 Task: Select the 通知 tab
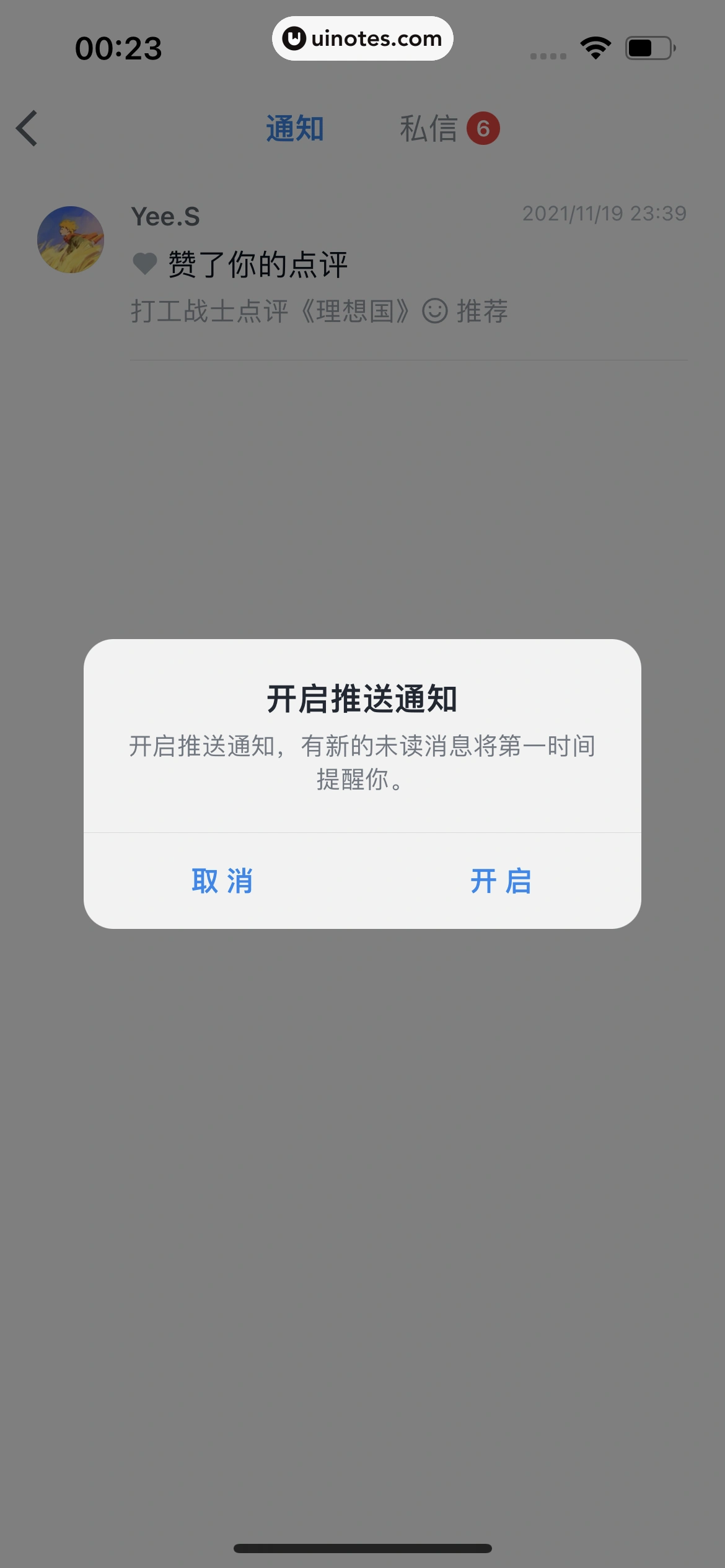pyautogui.click(x=296, y=128)
